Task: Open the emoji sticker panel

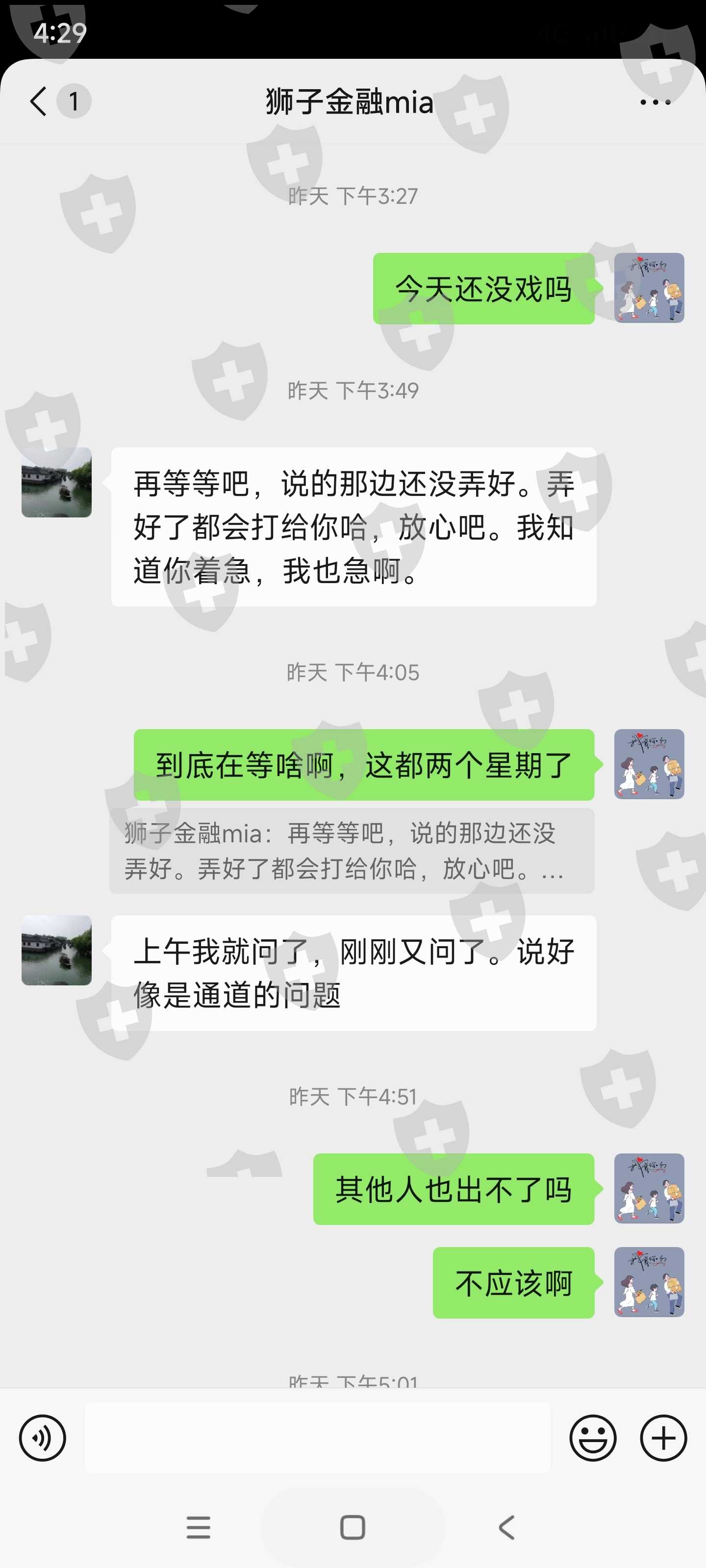Action: point(593,1438)
